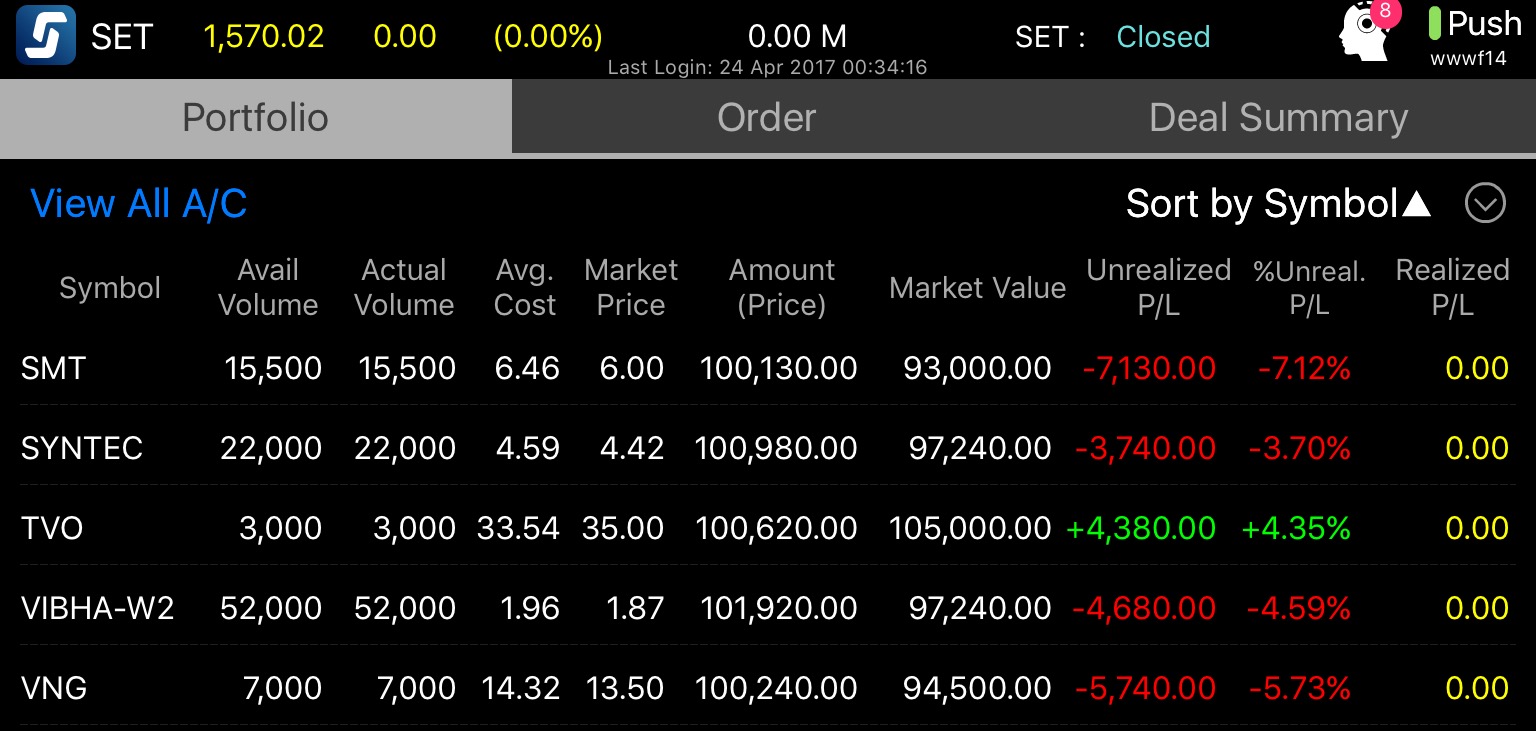Expand the circled chevron sort menu

[x=1485, y=204]
